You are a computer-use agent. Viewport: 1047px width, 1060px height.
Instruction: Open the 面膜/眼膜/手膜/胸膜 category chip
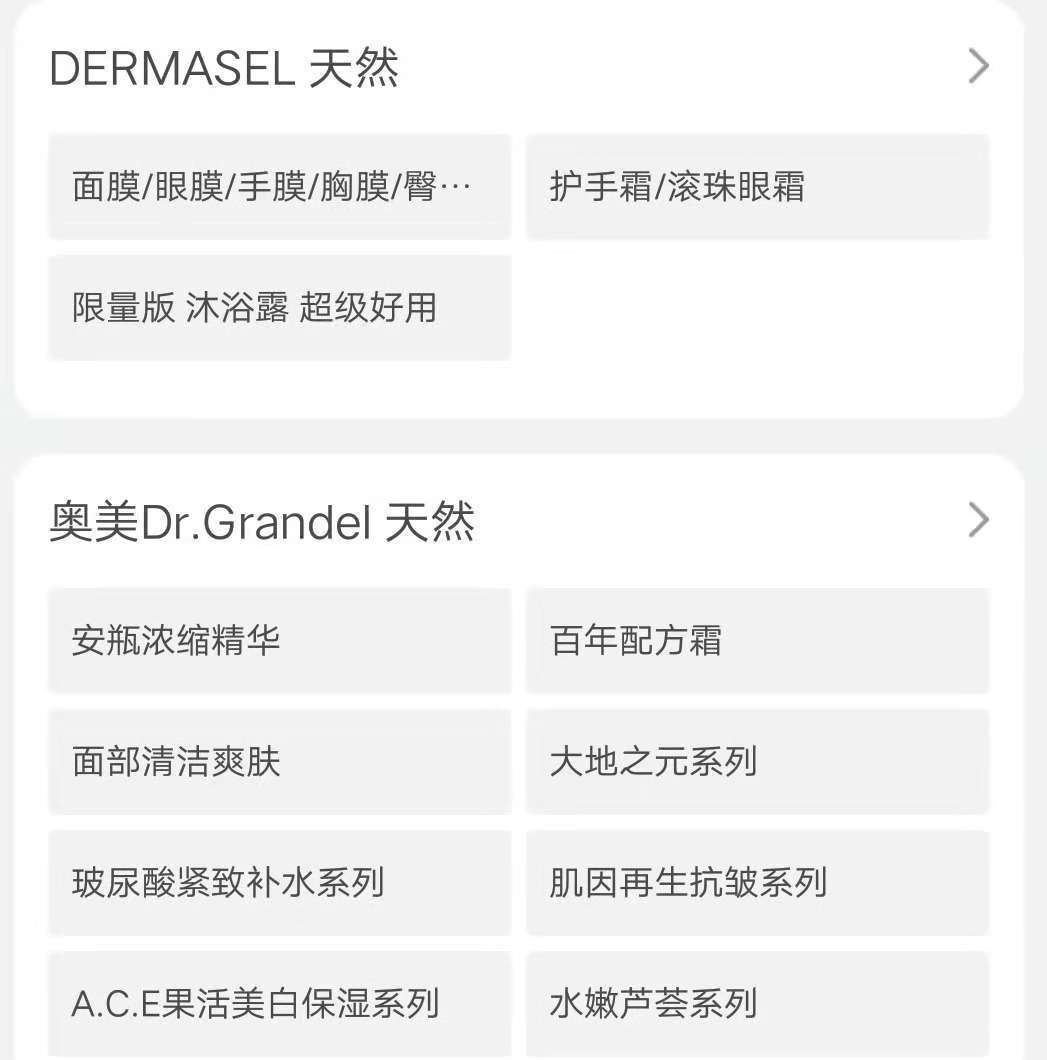[279, 186]
